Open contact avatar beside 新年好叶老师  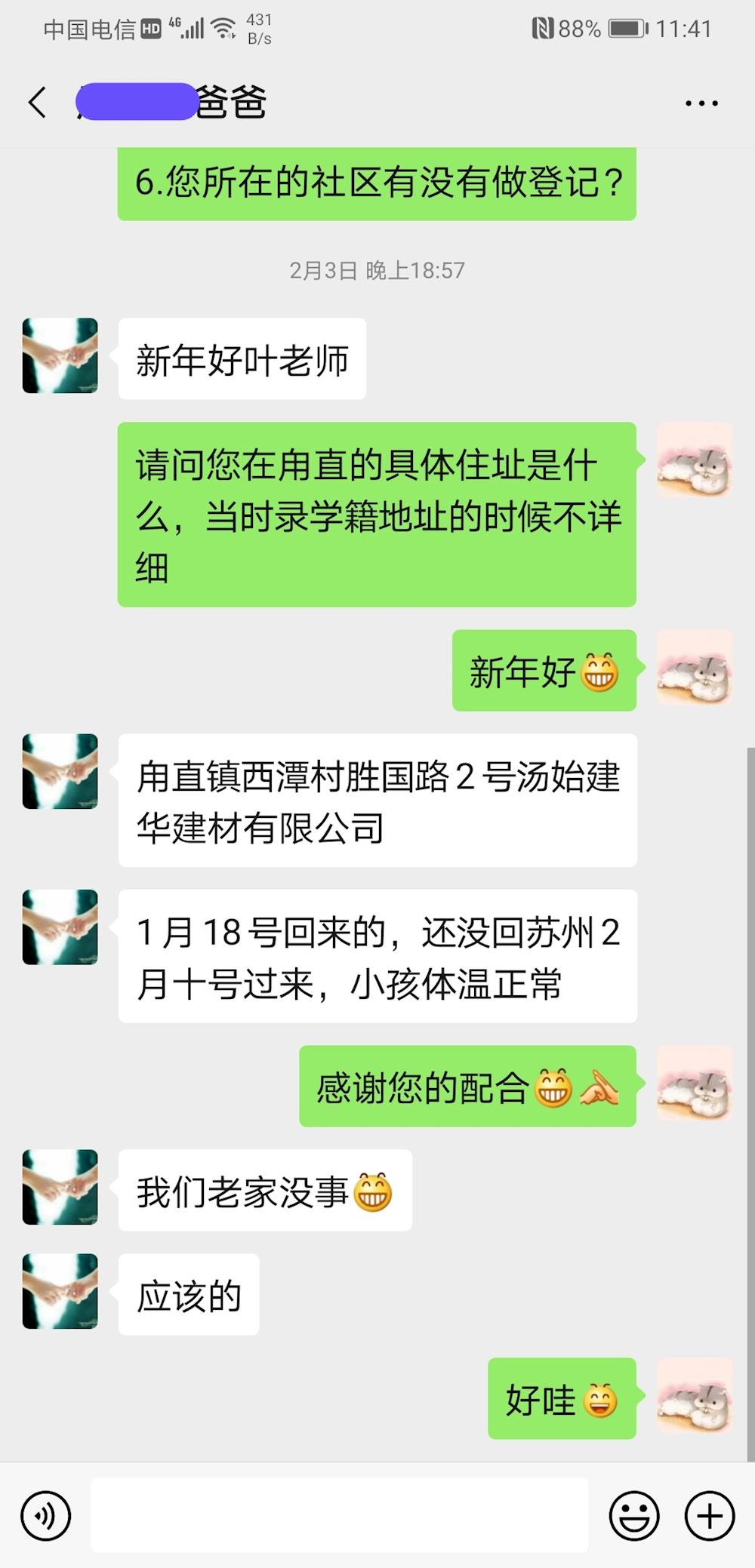click(60, 355)
